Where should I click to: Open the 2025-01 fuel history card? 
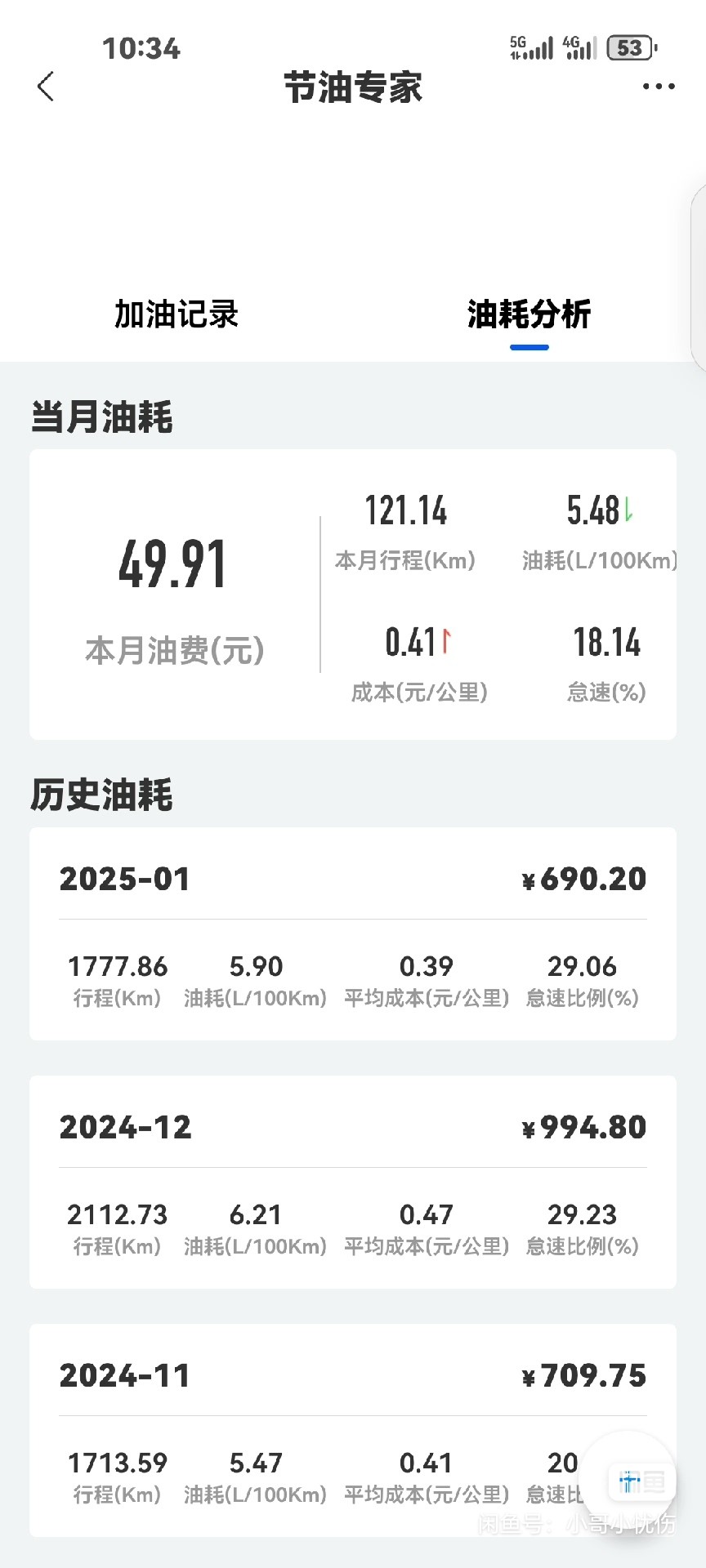(x=353, y=933)
